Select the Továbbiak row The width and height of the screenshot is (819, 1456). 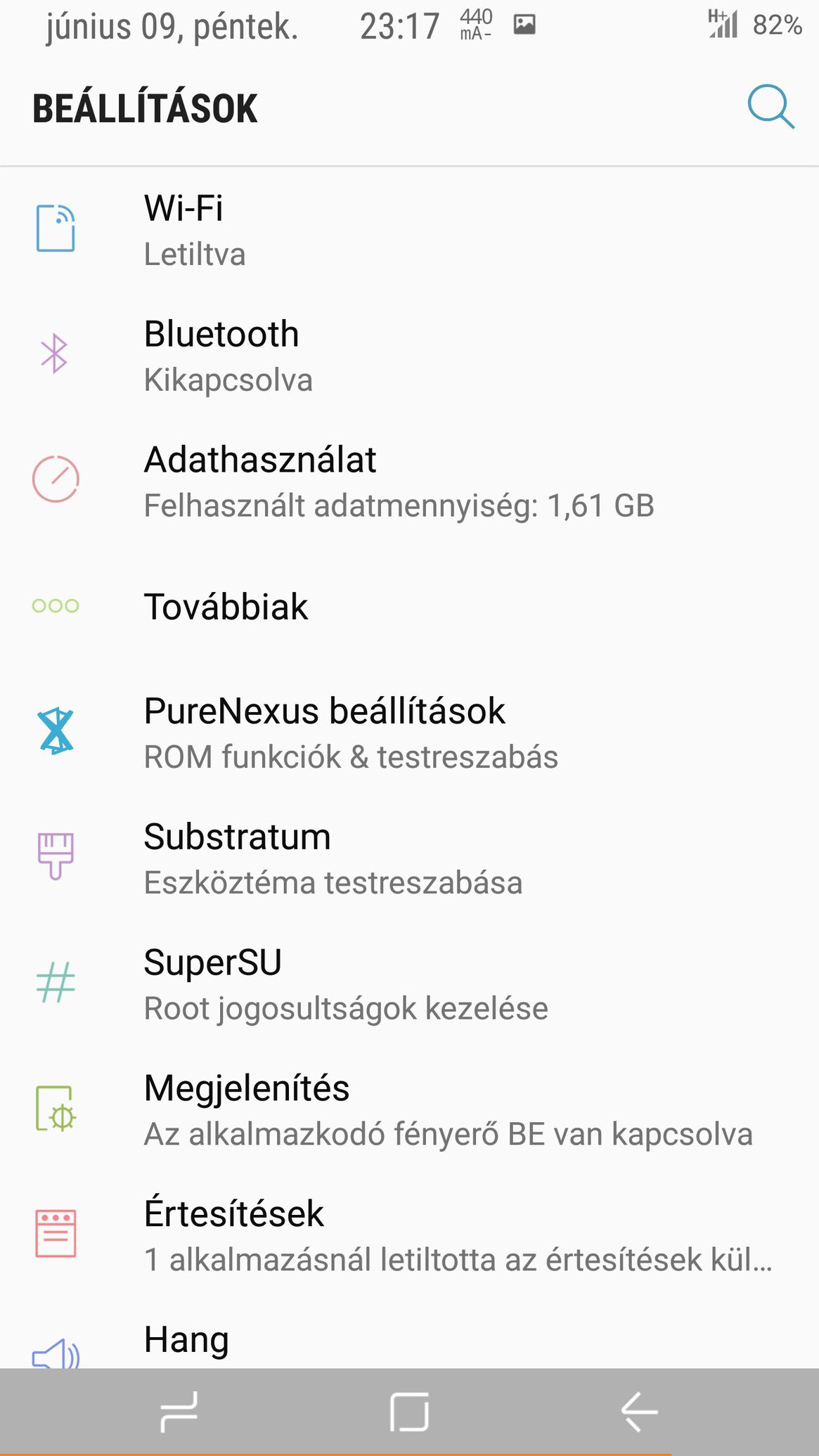409,606
